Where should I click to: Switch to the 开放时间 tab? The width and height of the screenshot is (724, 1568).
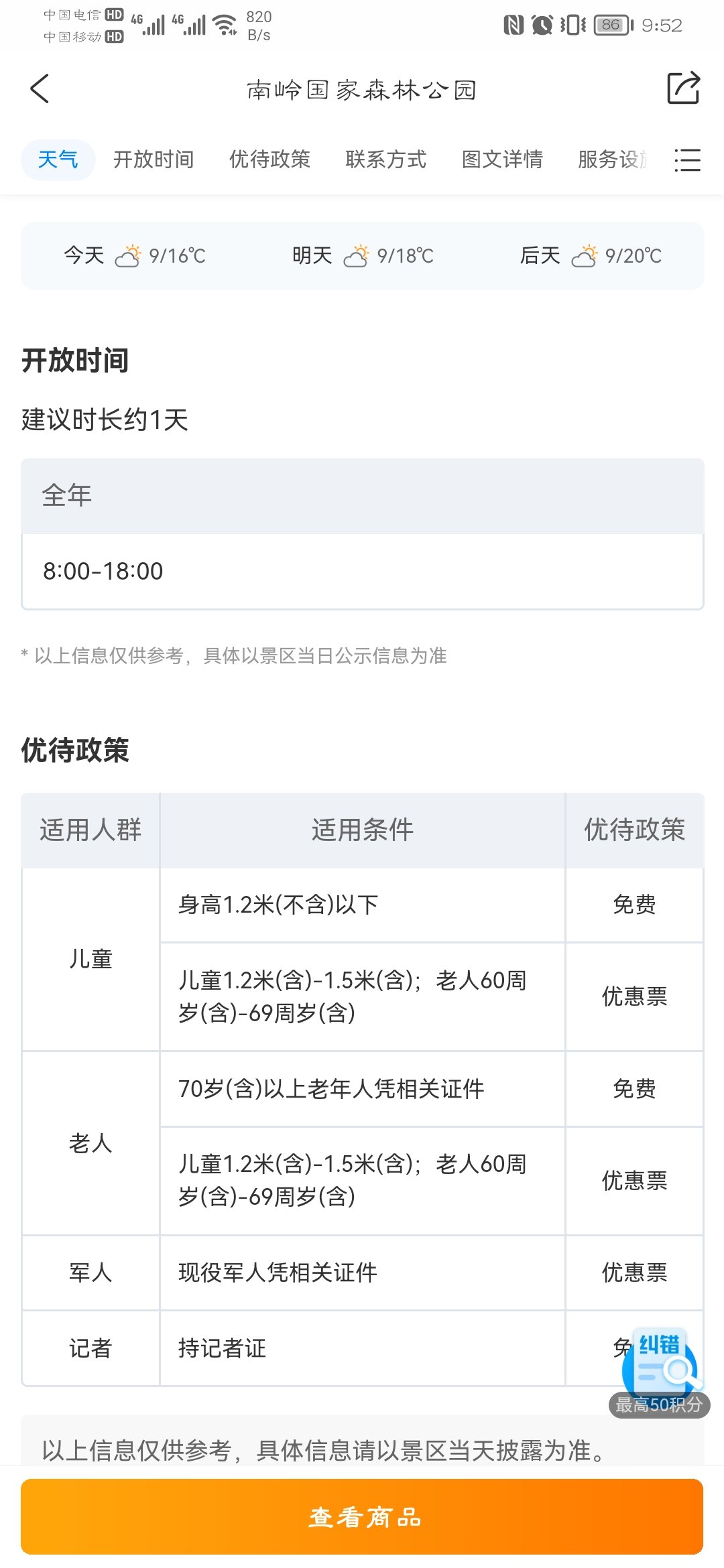(154, 159)
